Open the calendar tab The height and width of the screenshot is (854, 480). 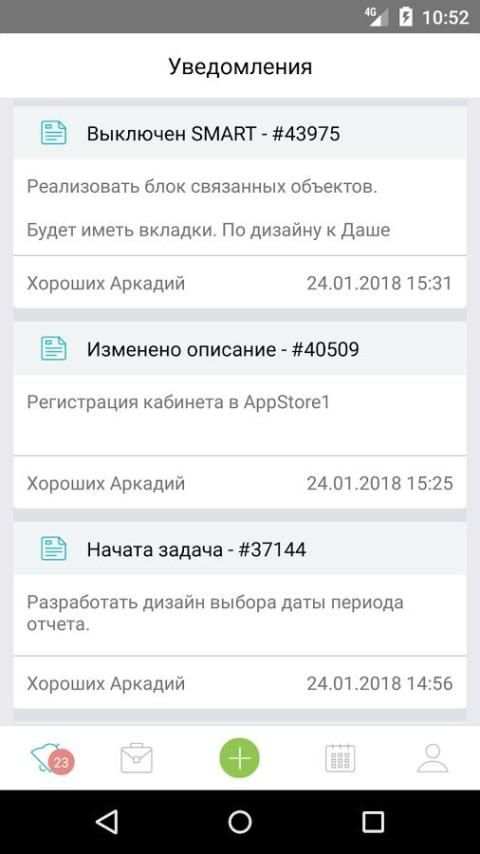point(341,758)
